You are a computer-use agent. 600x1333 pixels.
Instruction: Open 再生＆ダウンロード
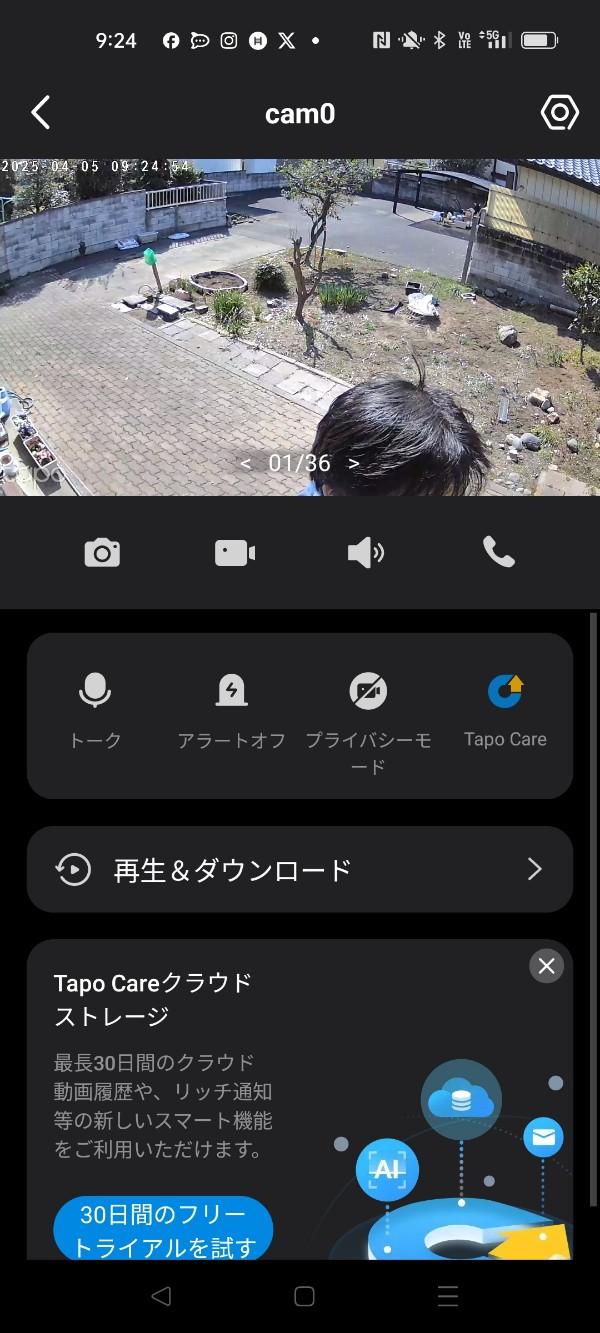click(300, 869)
